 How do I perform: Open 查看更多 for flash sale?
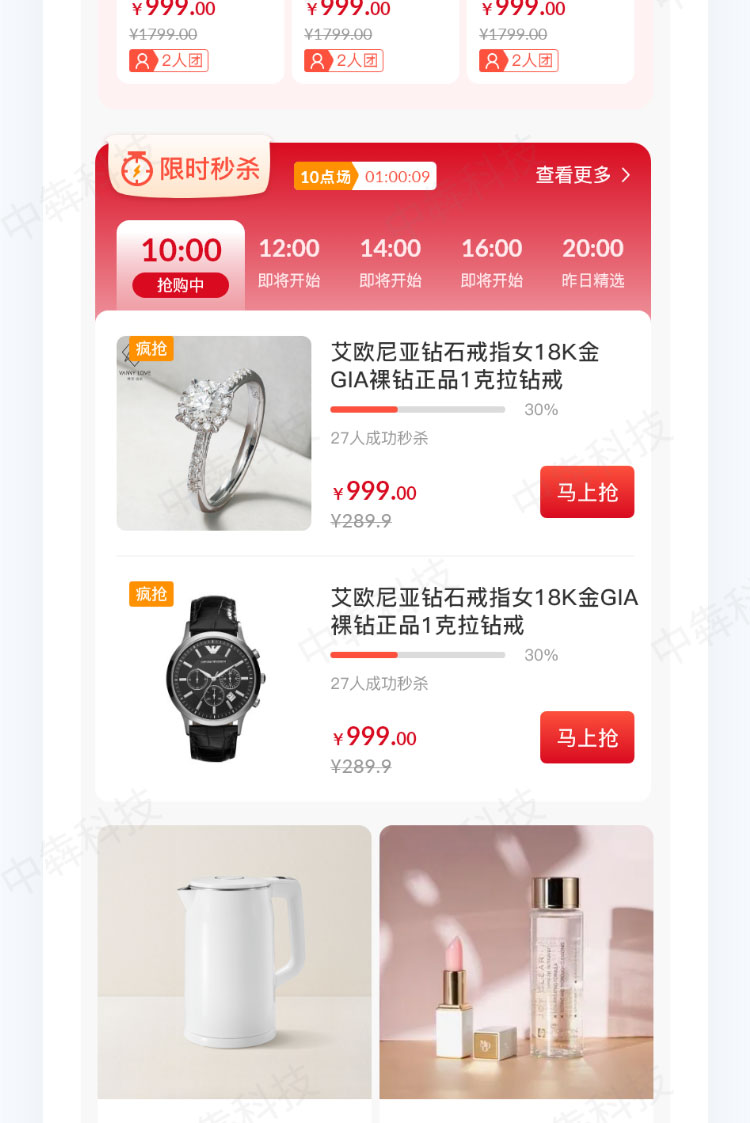pyautogui.click(x=583, y=175)
